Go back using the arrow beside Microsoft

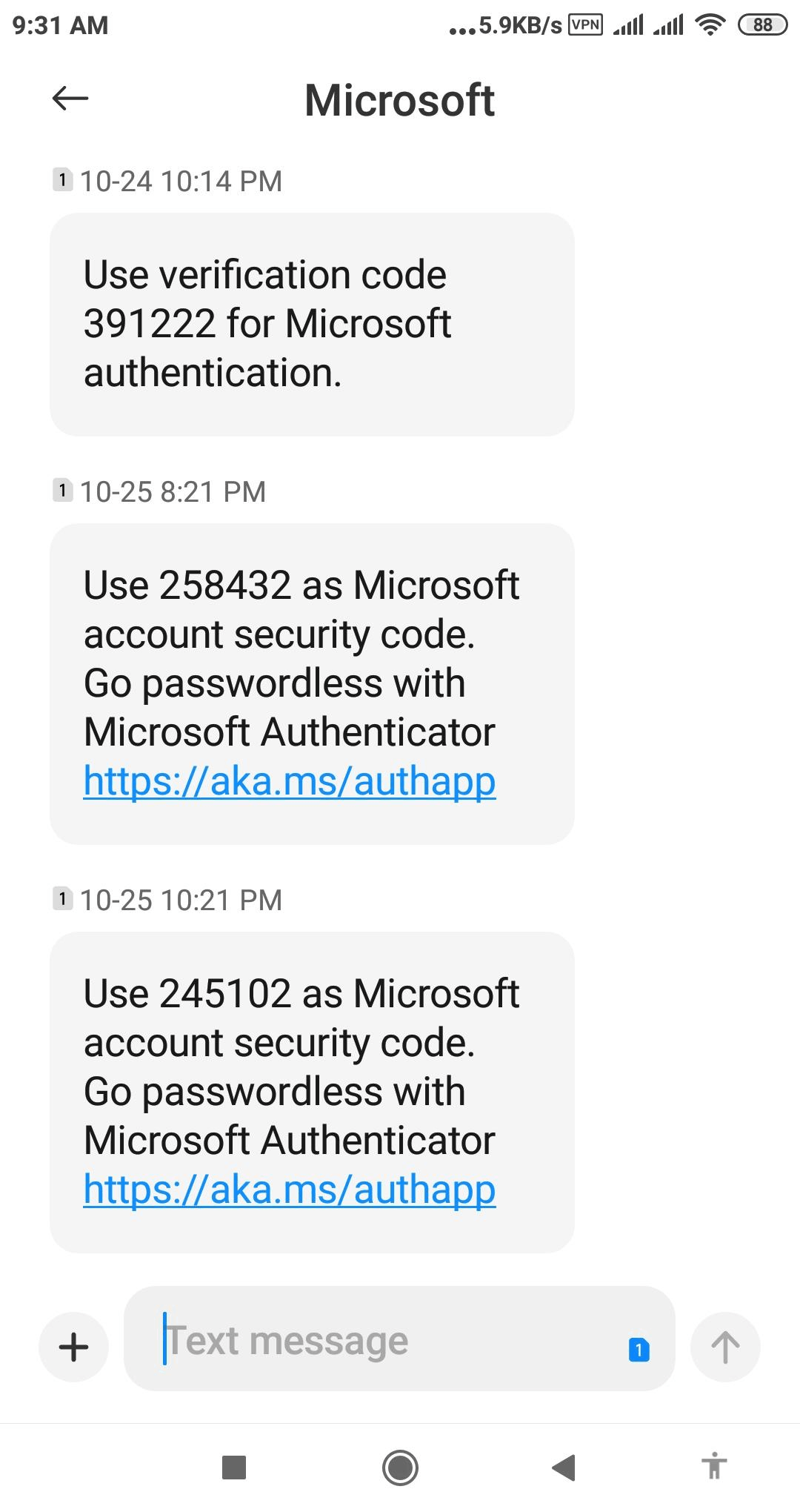tap(70, 98)
